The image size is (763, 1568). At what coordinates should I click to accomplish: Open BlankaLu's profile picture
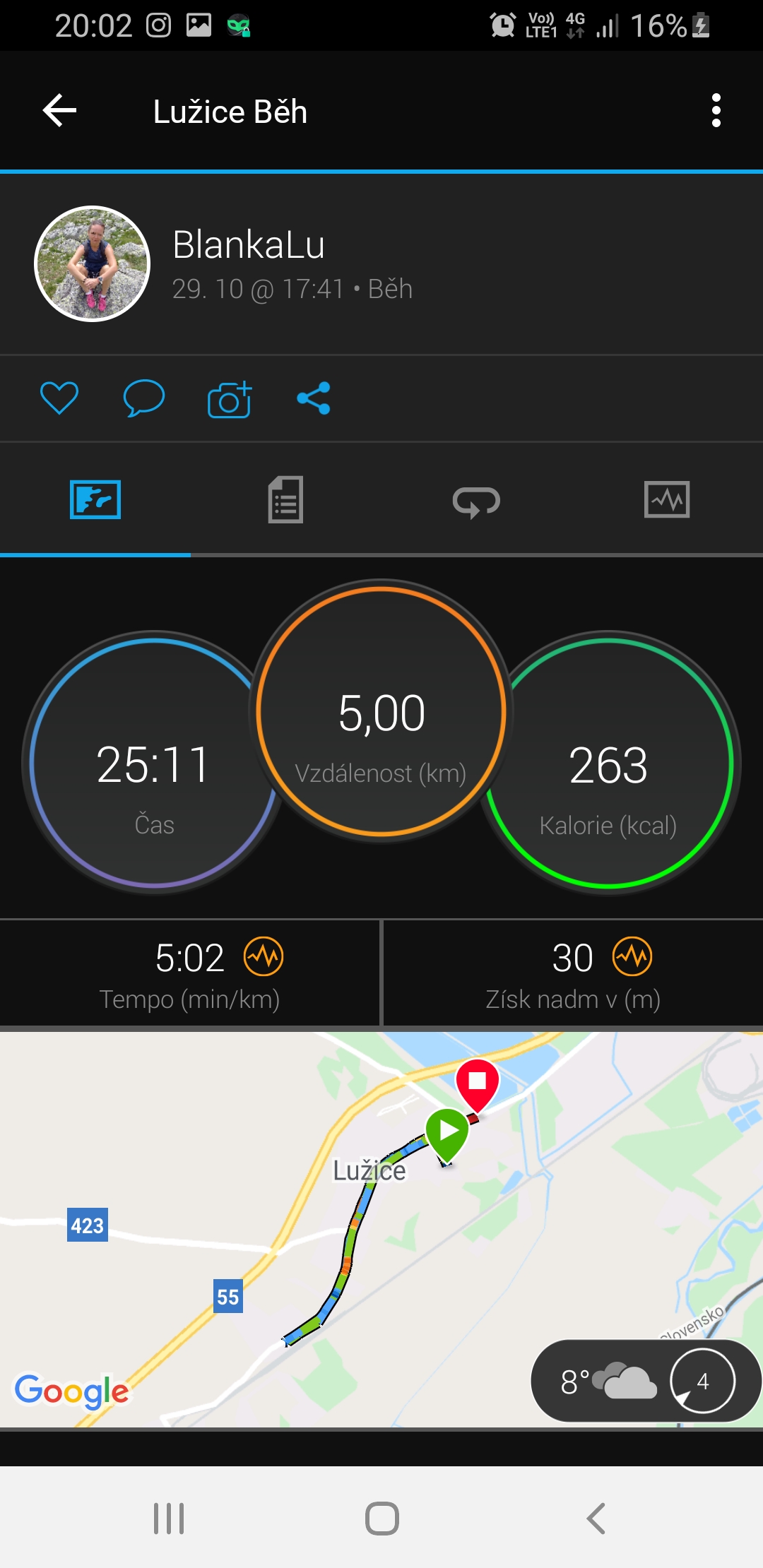pyautogui.click(x=93, y=263)
